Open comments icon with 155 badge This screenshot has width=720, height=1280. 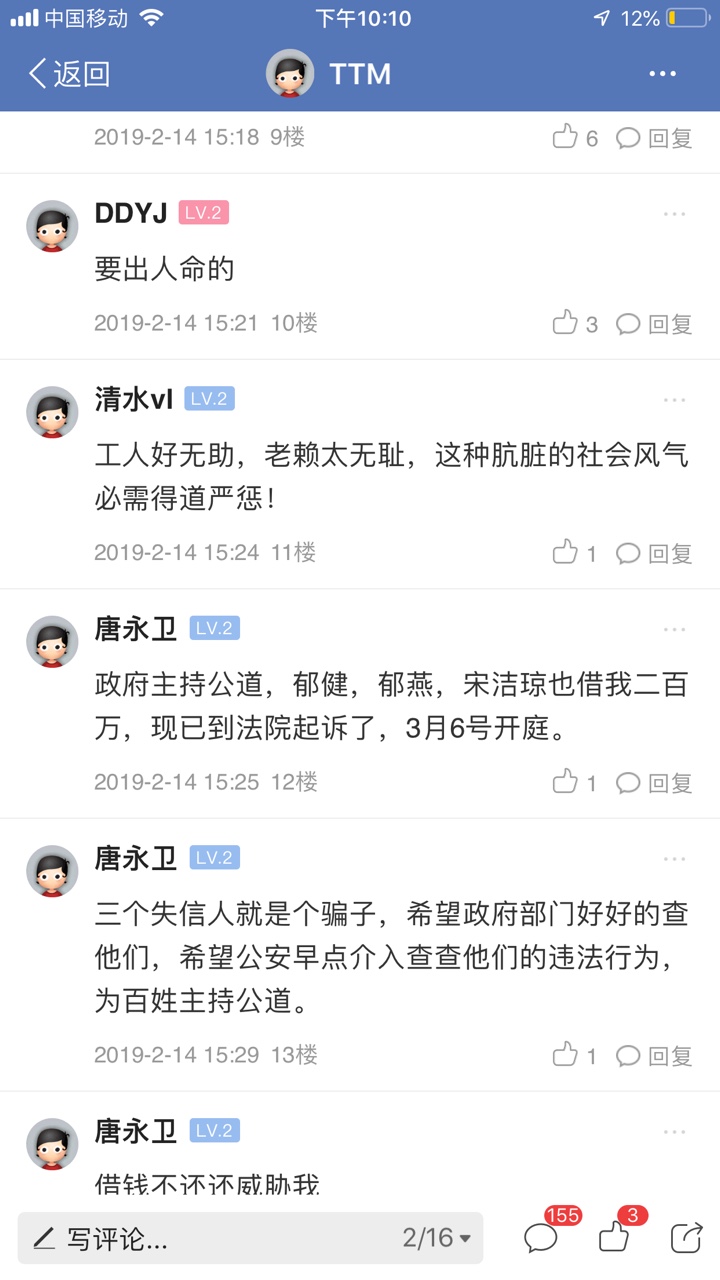(541, 1239)
